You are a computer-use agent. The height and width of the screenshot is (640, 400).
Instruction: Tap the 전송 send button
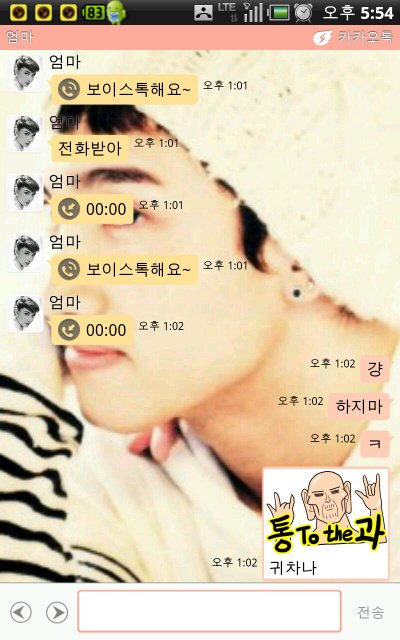click(370, 612)
